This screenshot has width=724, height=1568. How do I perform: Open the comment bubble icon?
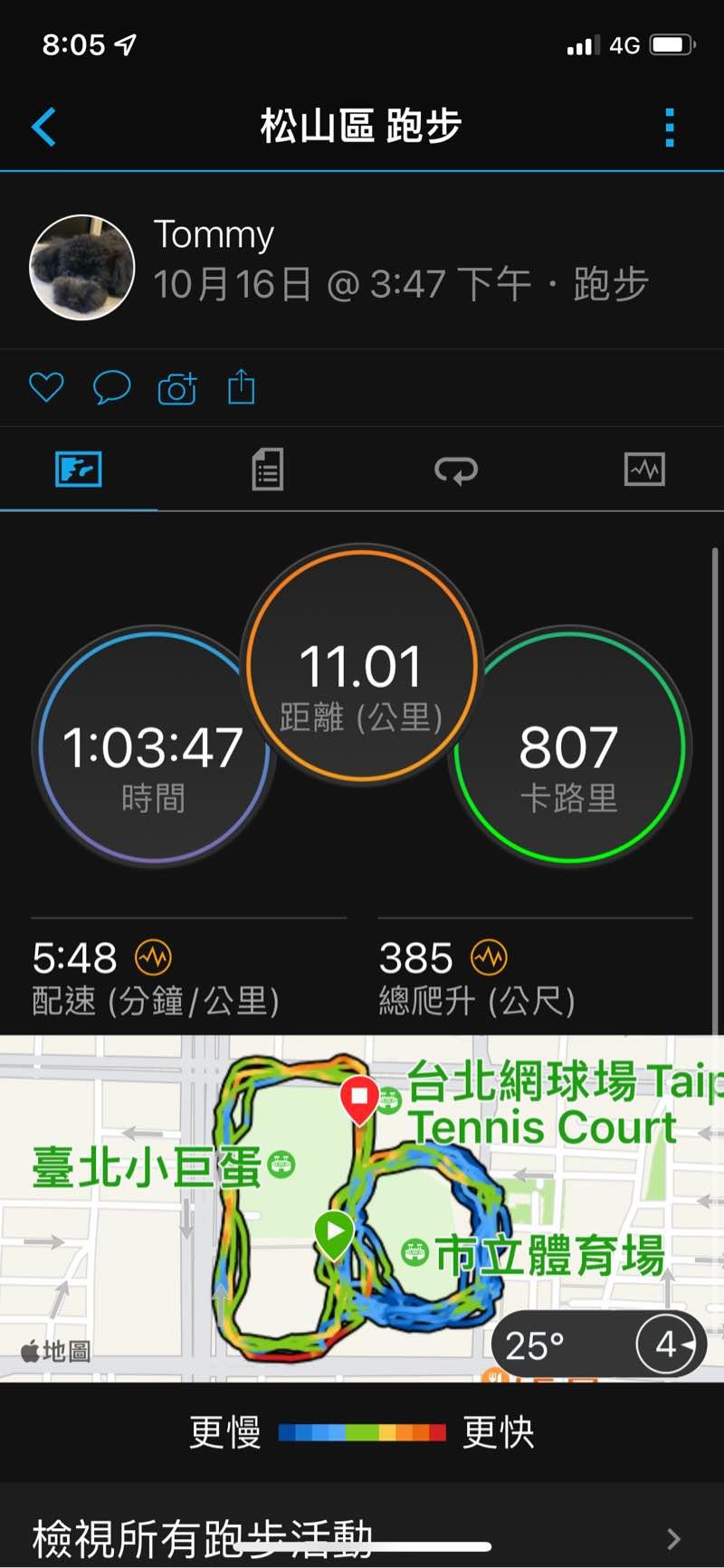pyautogui.click(x=112, y=387)
